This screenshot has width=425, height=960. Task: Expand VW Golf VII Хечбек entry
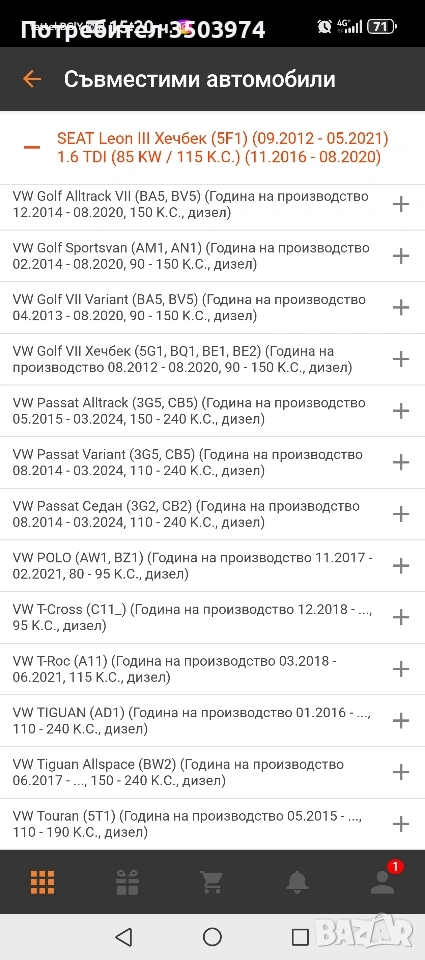[x=401, y=359]
